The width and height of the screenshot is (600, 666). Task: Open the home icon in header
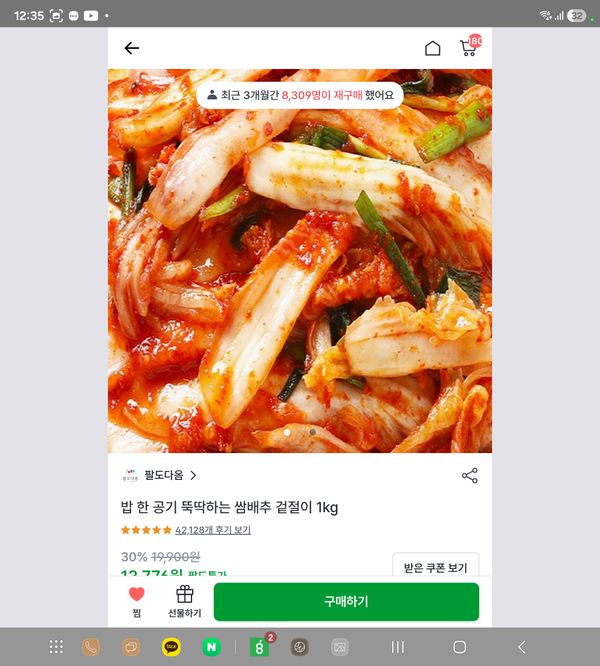433,48
